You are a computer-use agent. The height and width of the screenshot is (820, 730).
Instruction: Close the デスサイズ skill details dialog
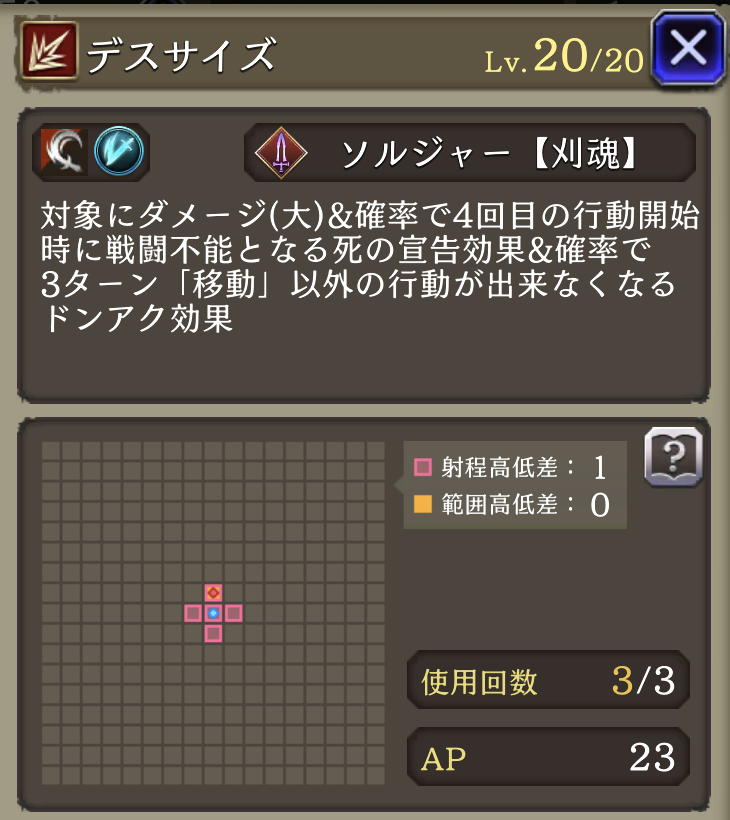coord(688,49)
